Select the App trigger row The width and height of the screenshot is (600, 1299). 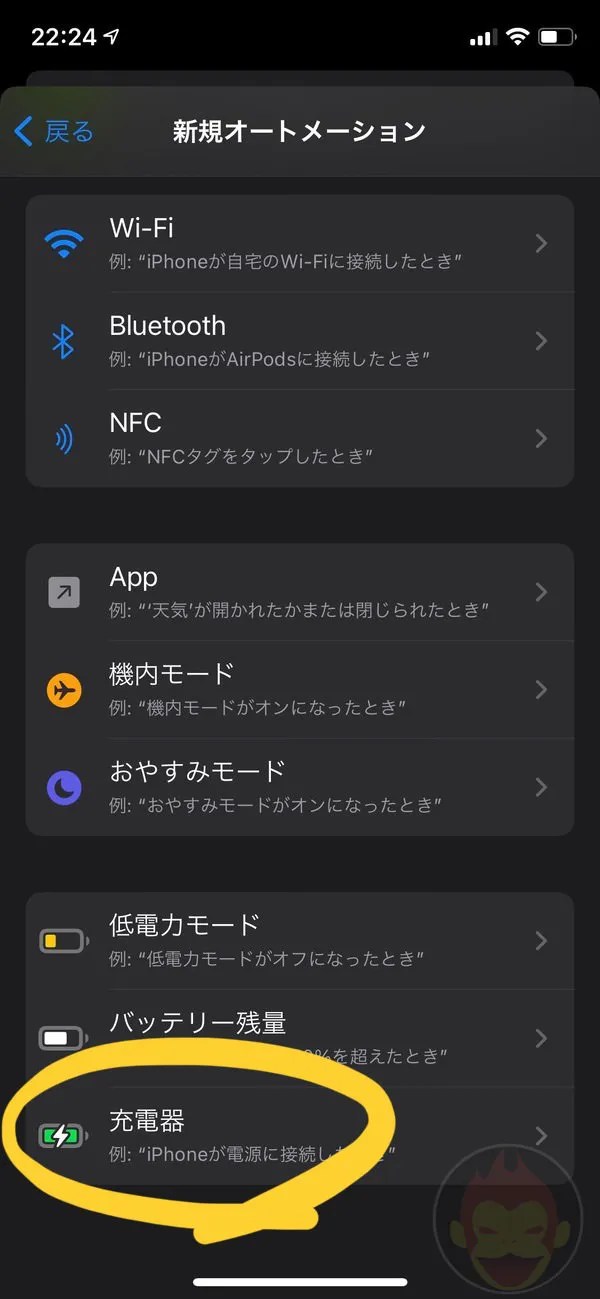coord(300,592)
